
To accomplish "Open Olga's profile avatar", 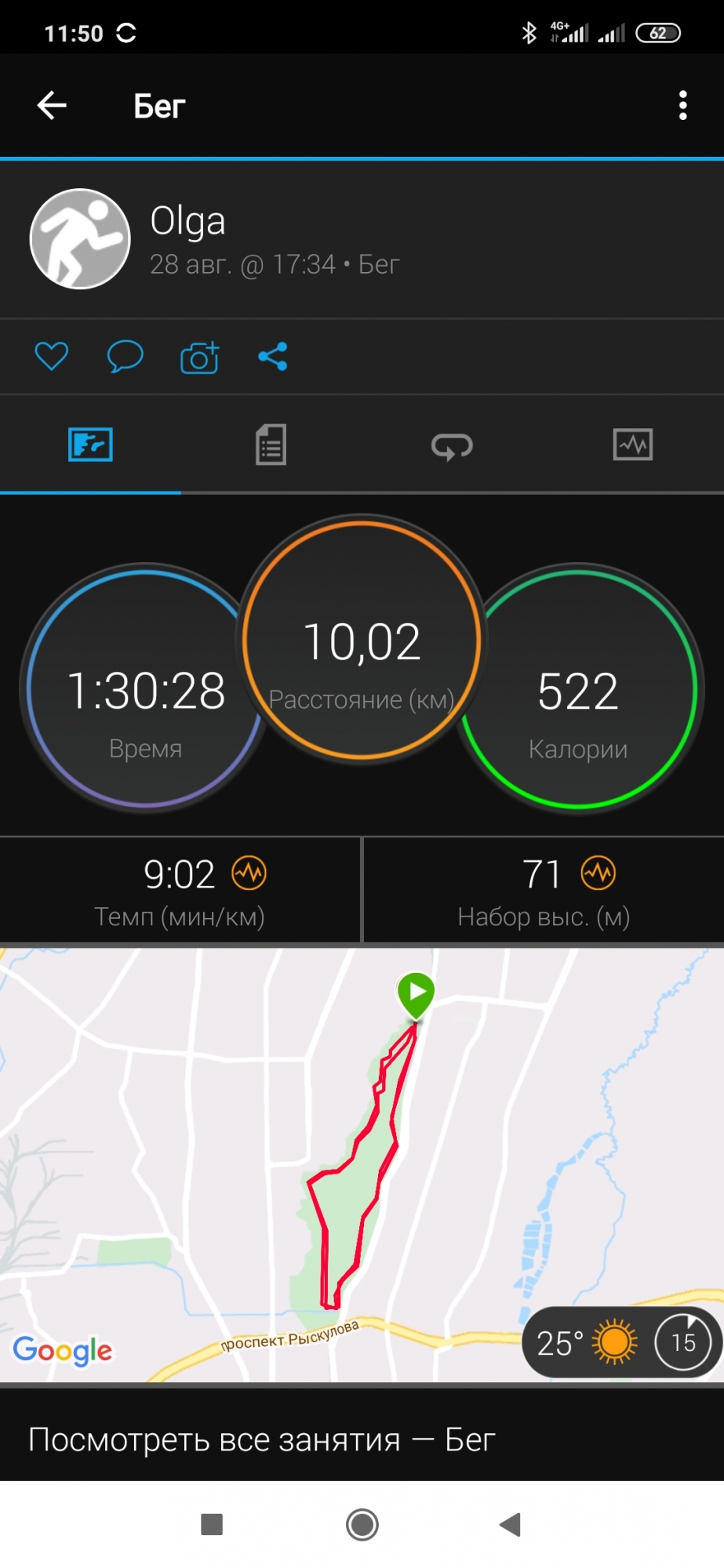I will point(80,239).
